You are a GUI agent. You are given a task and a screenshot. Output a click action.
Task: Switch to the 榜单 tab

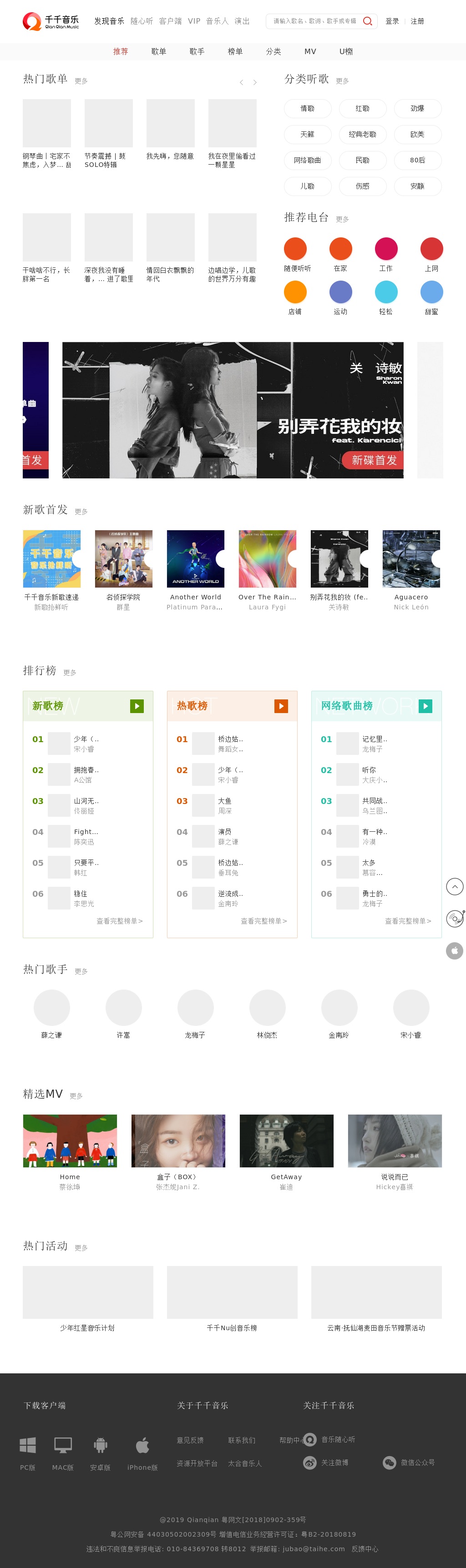(235, 52)
